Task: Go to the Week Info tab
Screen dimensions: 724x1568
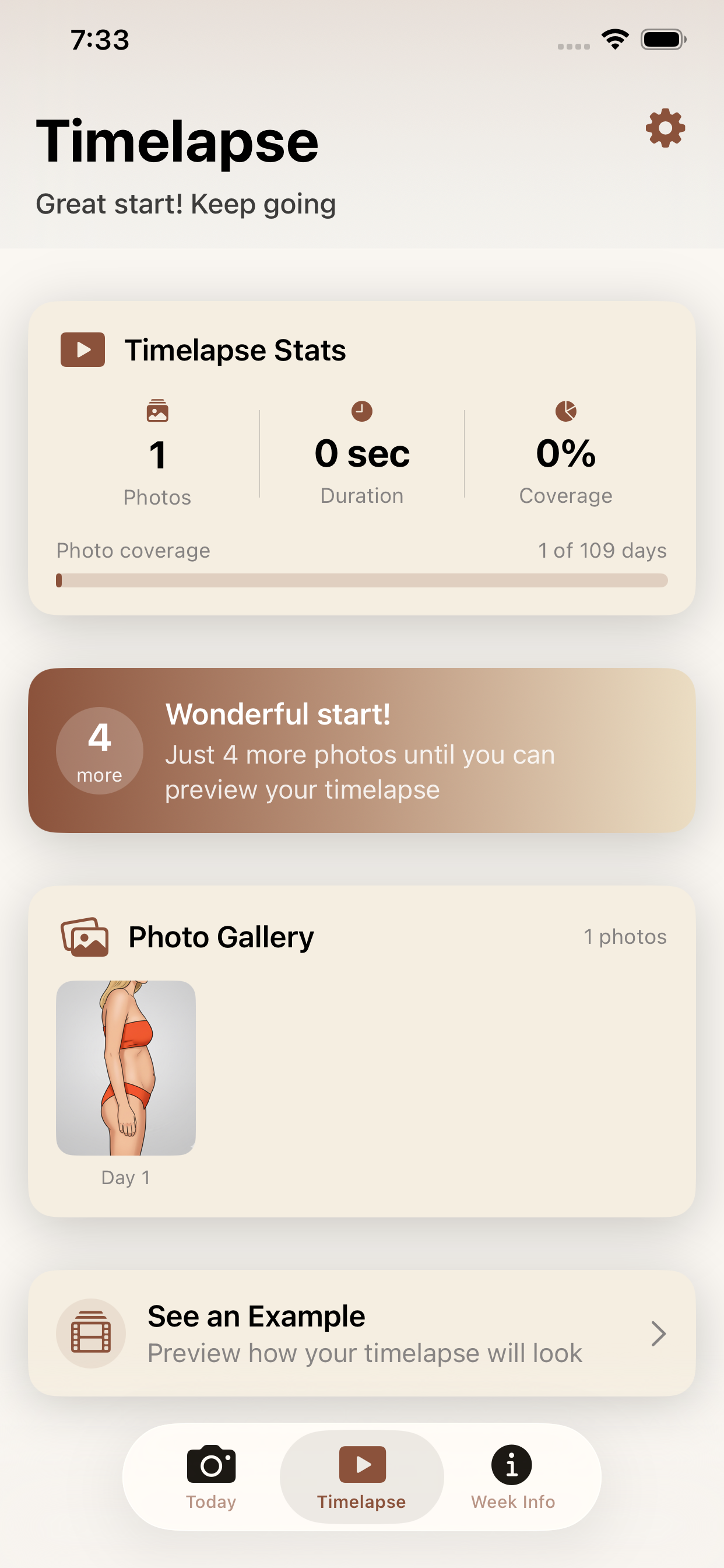Action: click(512, 1476)
